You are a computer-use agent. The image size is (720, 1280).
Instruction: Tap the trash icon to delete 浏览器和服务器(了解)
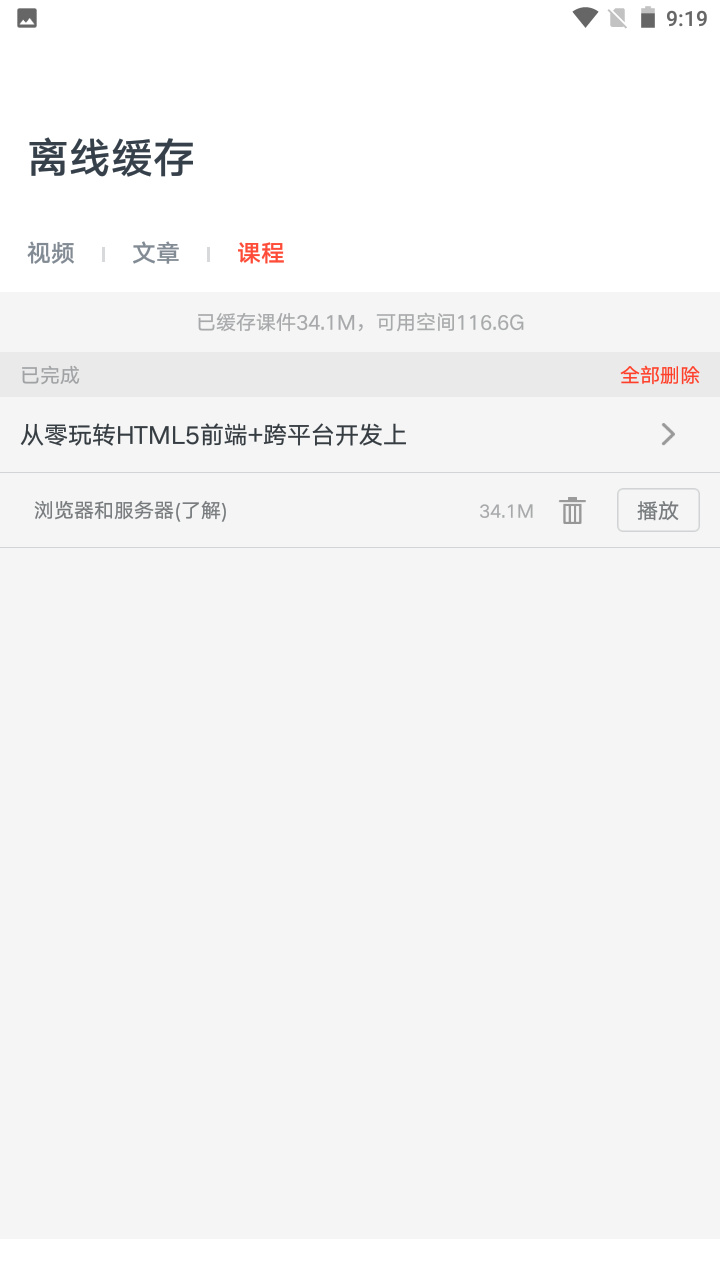[x=571, y=510]
